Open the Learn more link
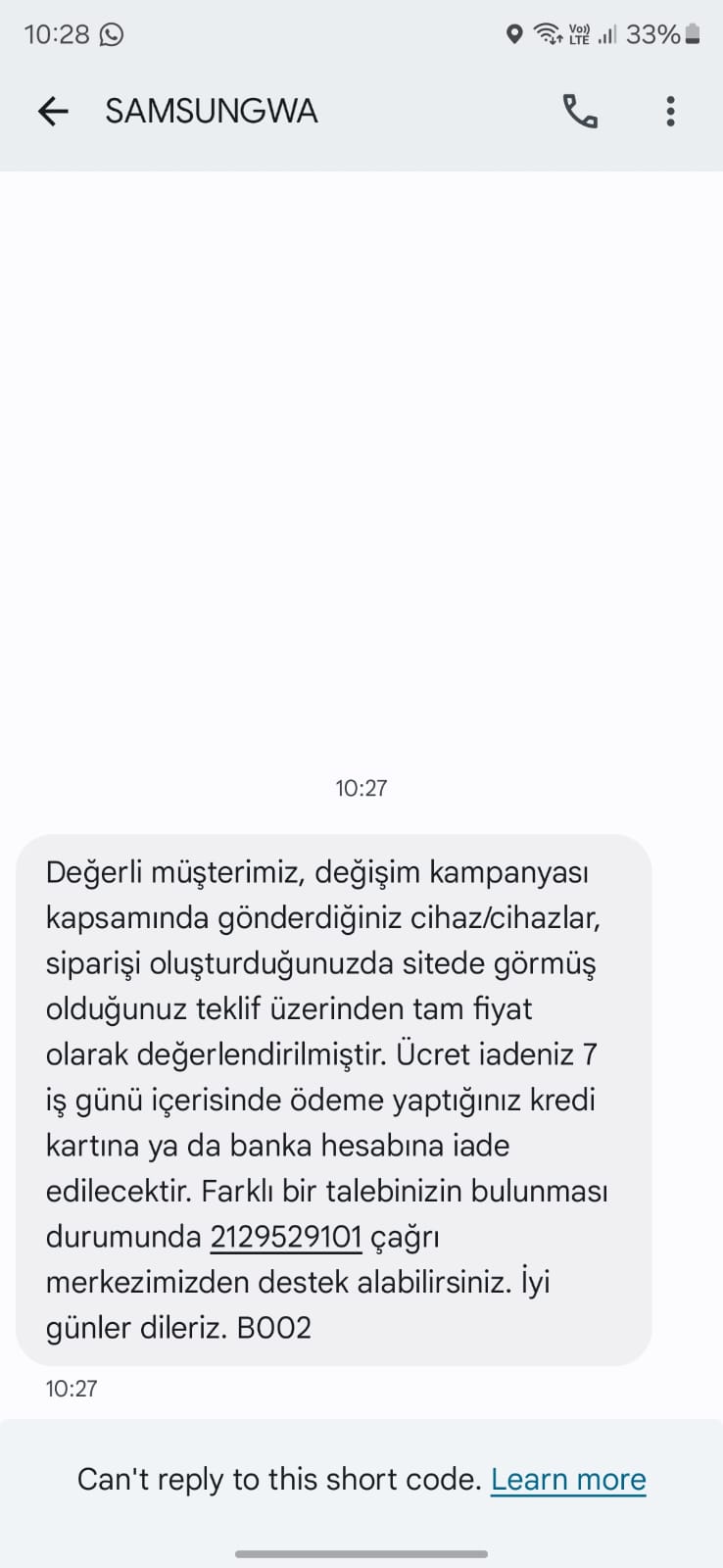The height and width of the screenshot is (1568, 723). [568, 1479]
